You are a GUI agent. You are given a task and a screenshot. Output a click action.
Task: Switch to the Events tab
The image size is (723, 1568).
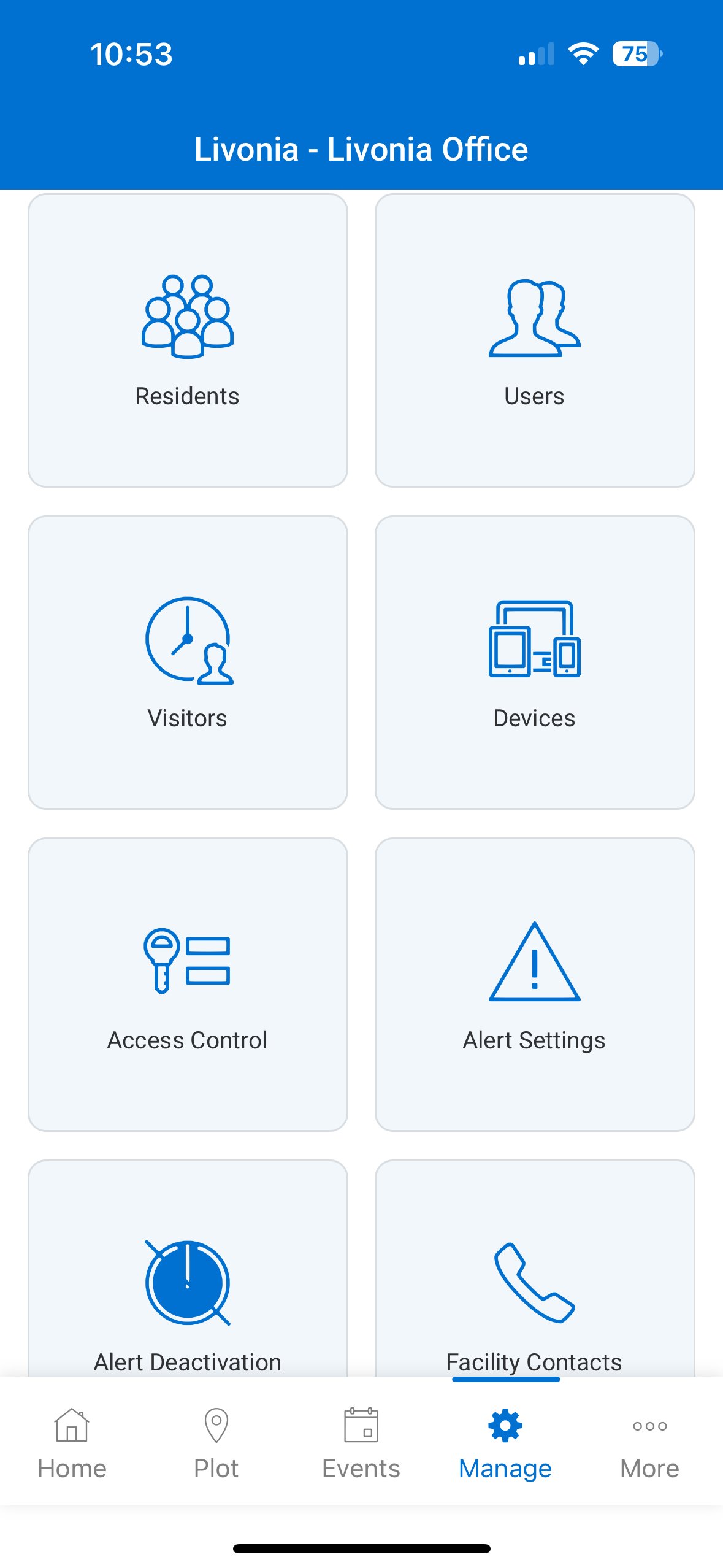pyautogui.click(x=361, y=1468)
